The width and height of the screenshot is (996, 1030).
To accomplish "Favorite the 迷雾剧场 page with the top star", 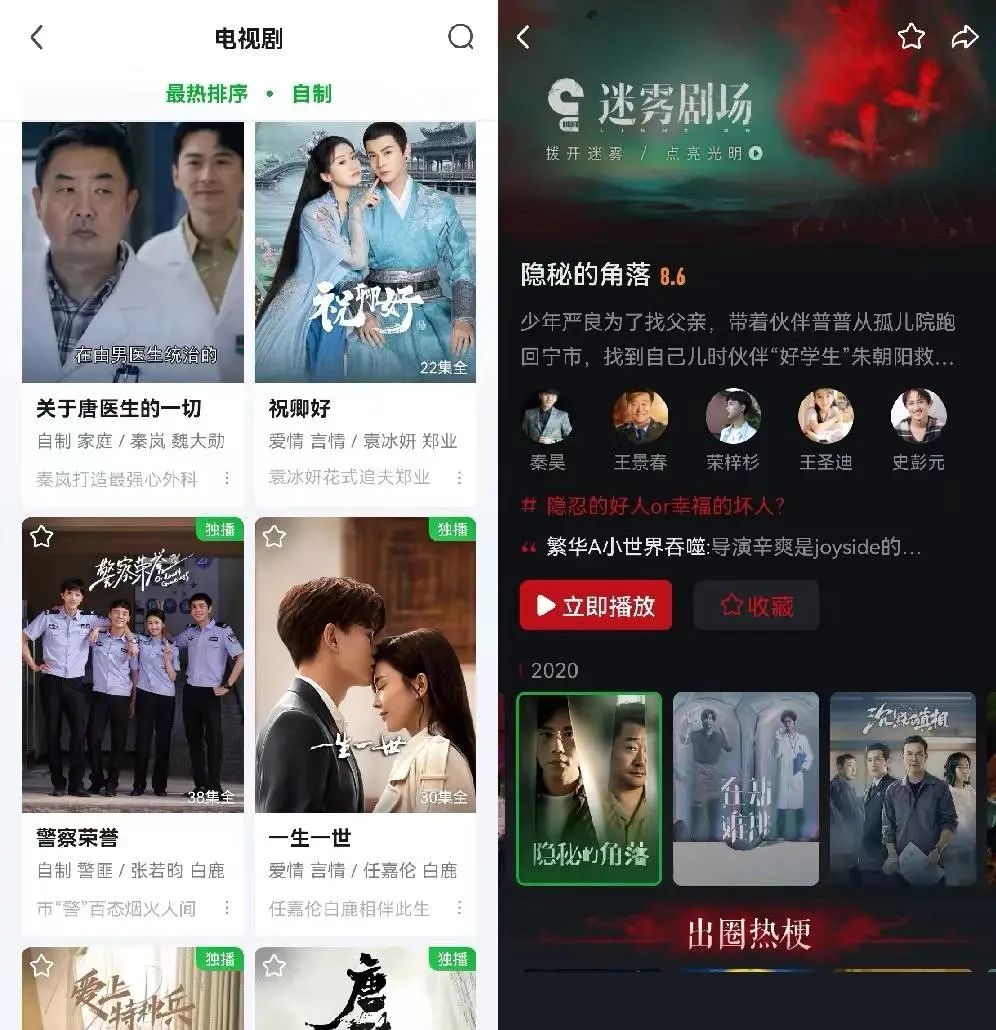I will [x=911, y=38].
